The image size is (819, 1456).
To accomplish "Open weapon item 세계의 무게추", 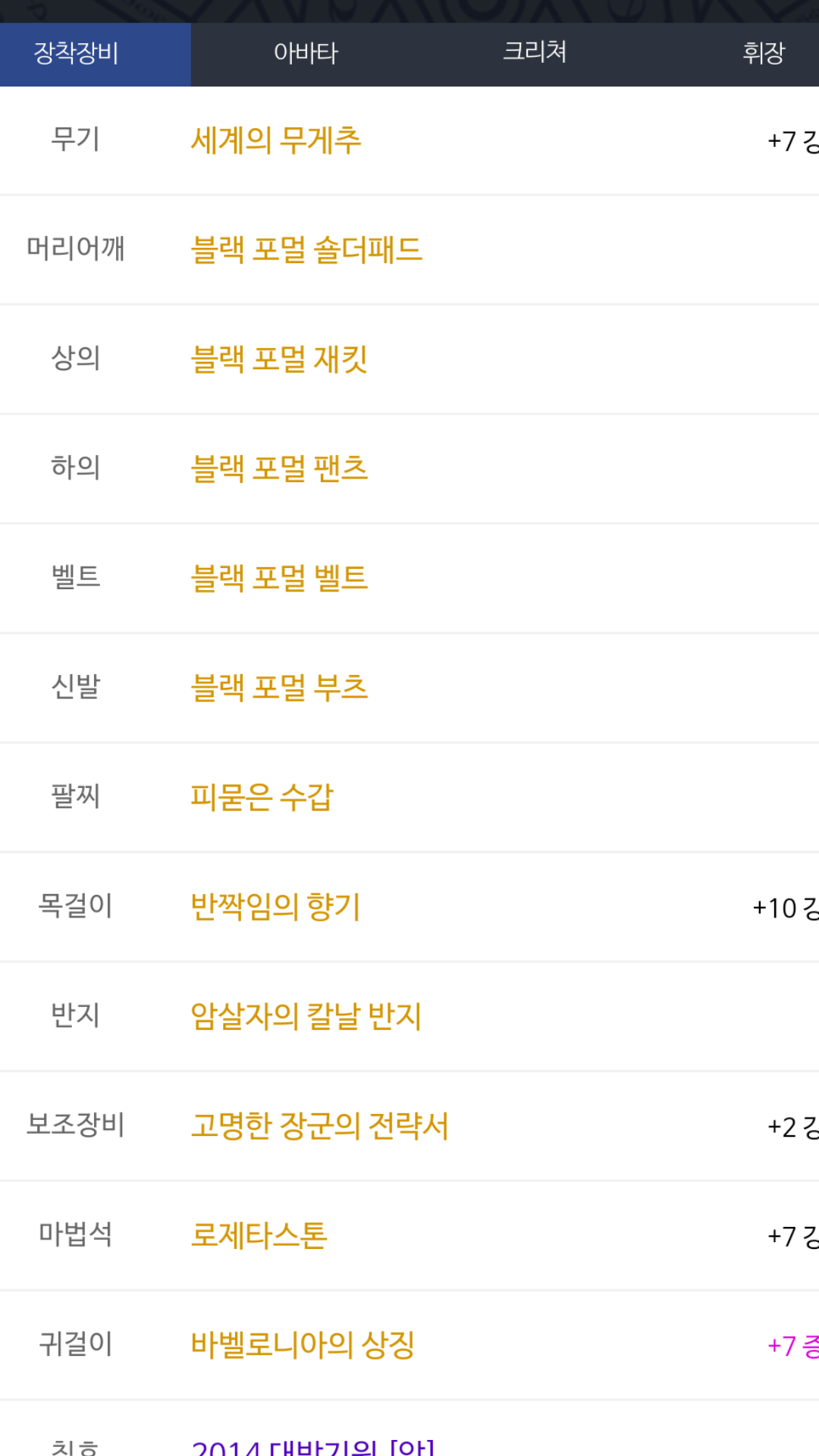I will tap(276, 141).
